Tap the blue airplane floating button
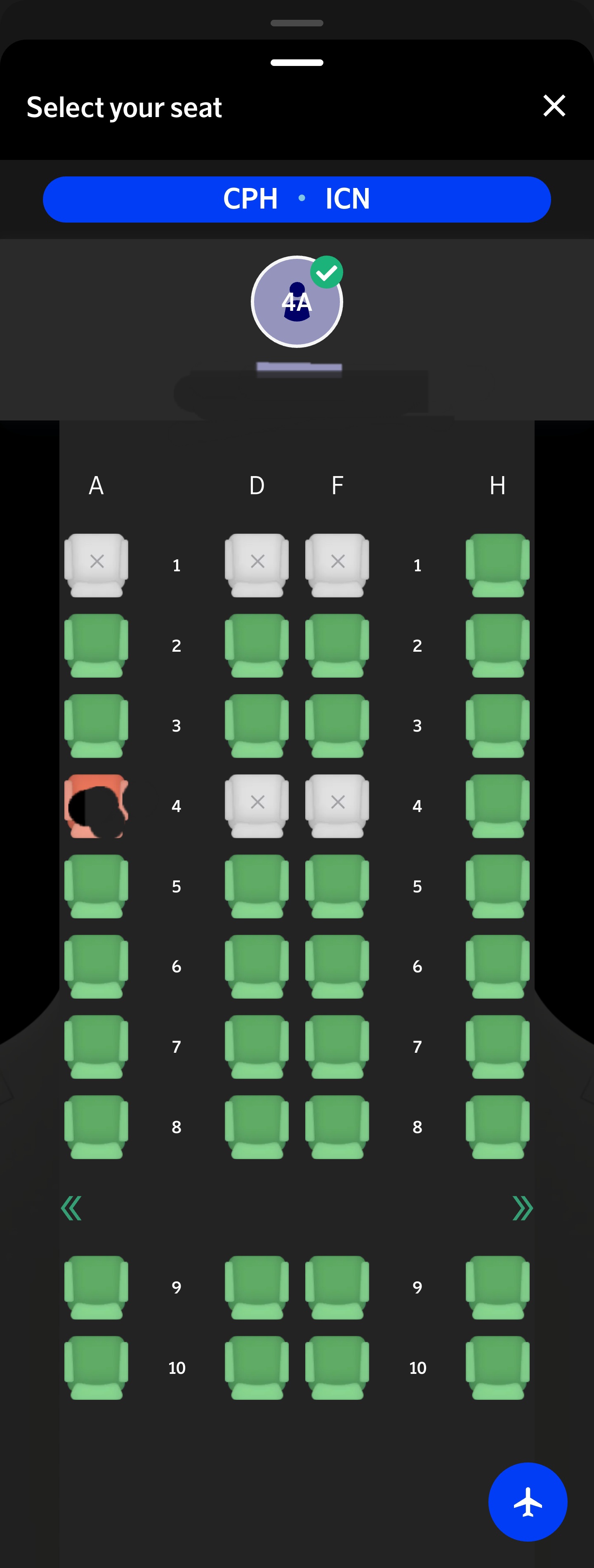Image resolution: width=594 pixels, height=1568 pixels. (528, 1502)
